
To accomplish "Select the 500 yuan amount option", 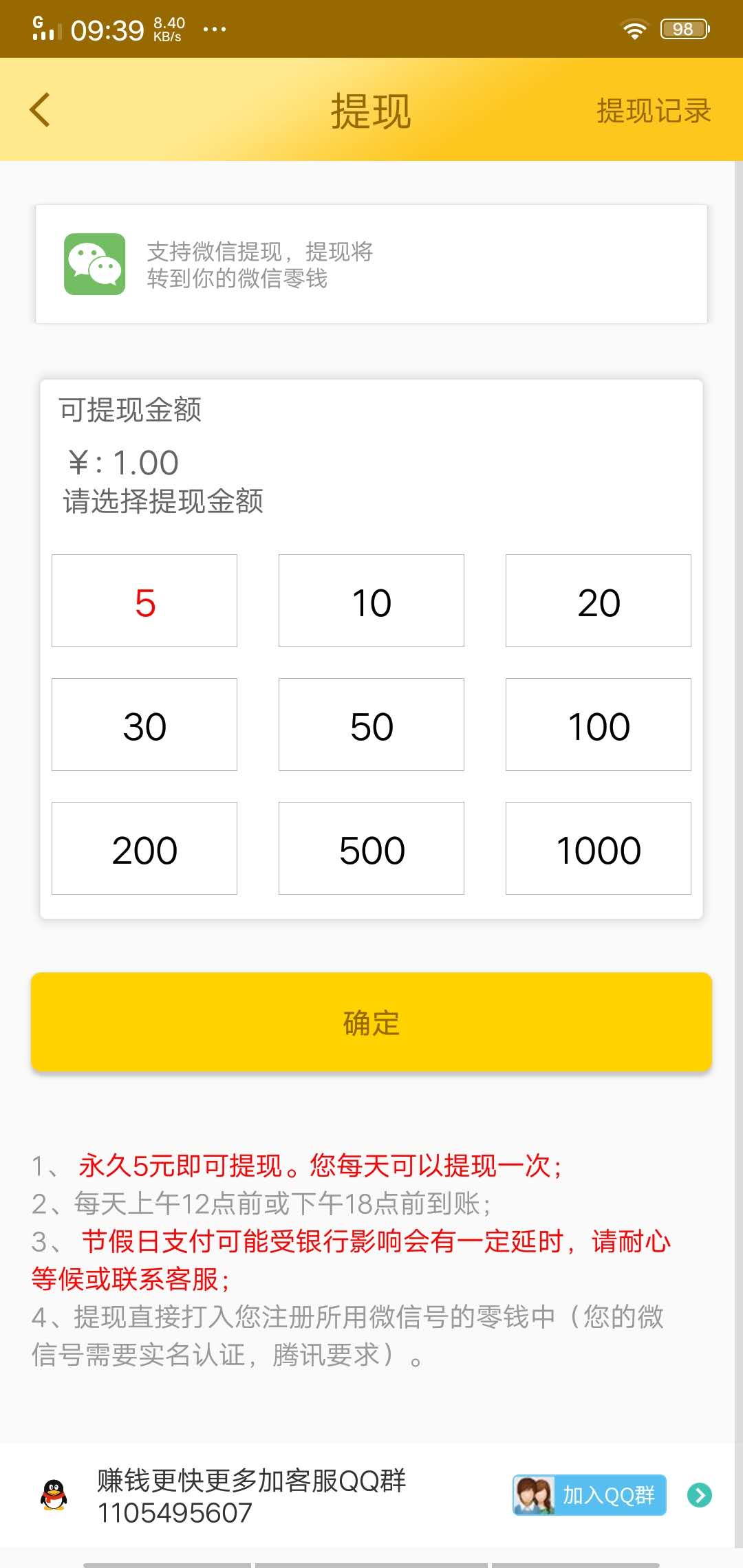I will (x=371, y=848).
